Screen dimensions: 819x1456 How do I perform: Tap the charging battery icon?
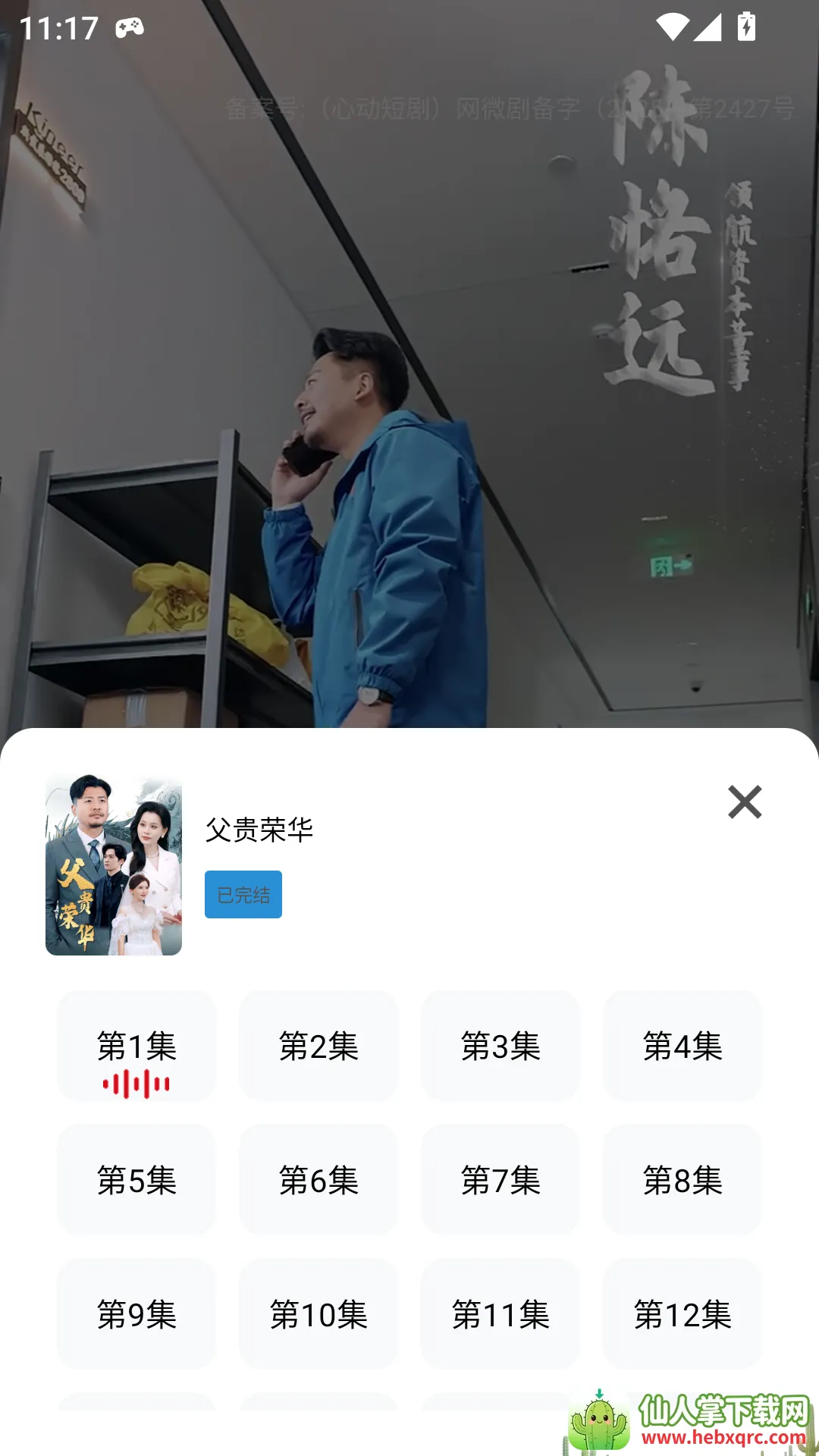(745, 24)
